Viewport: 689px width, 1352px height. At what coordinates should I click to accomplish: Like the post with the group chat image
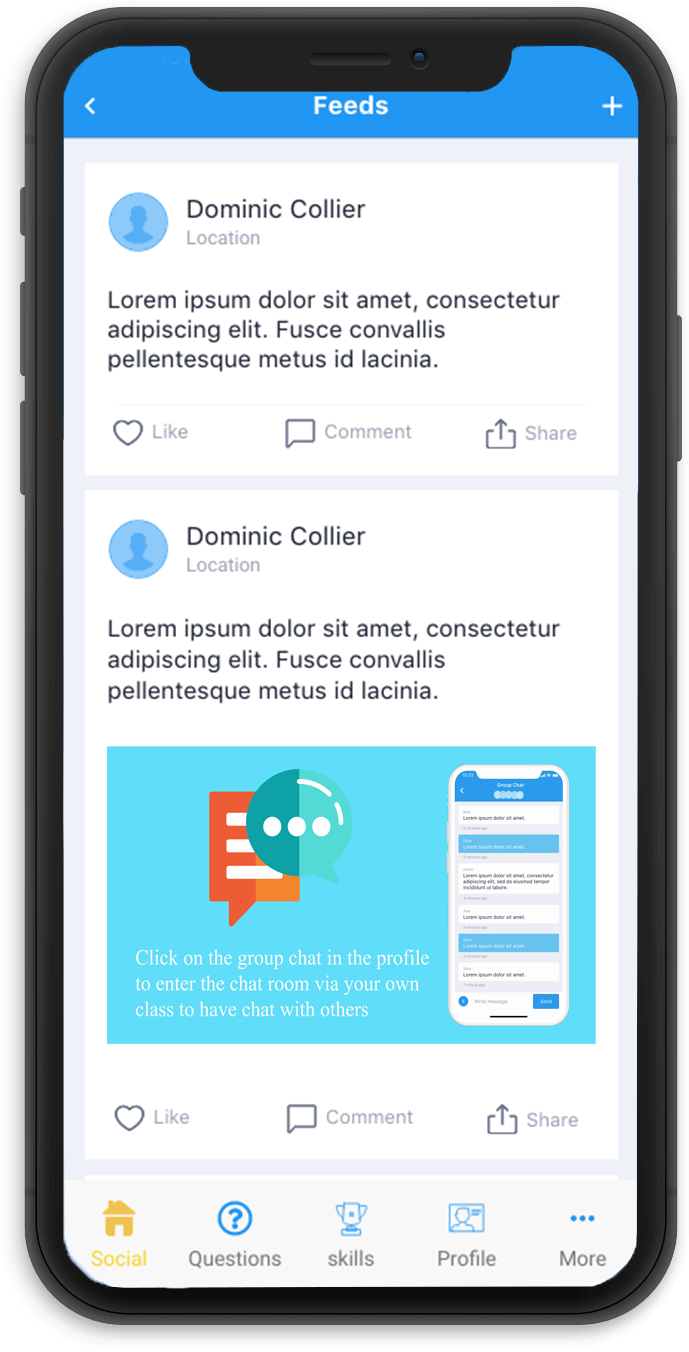(x=151, y=1117)
